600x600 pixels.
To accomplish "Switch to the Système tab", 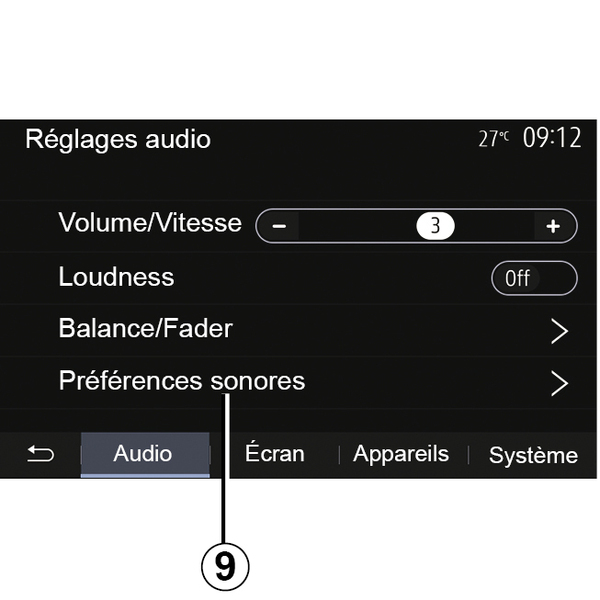I will tap(532, 455).
